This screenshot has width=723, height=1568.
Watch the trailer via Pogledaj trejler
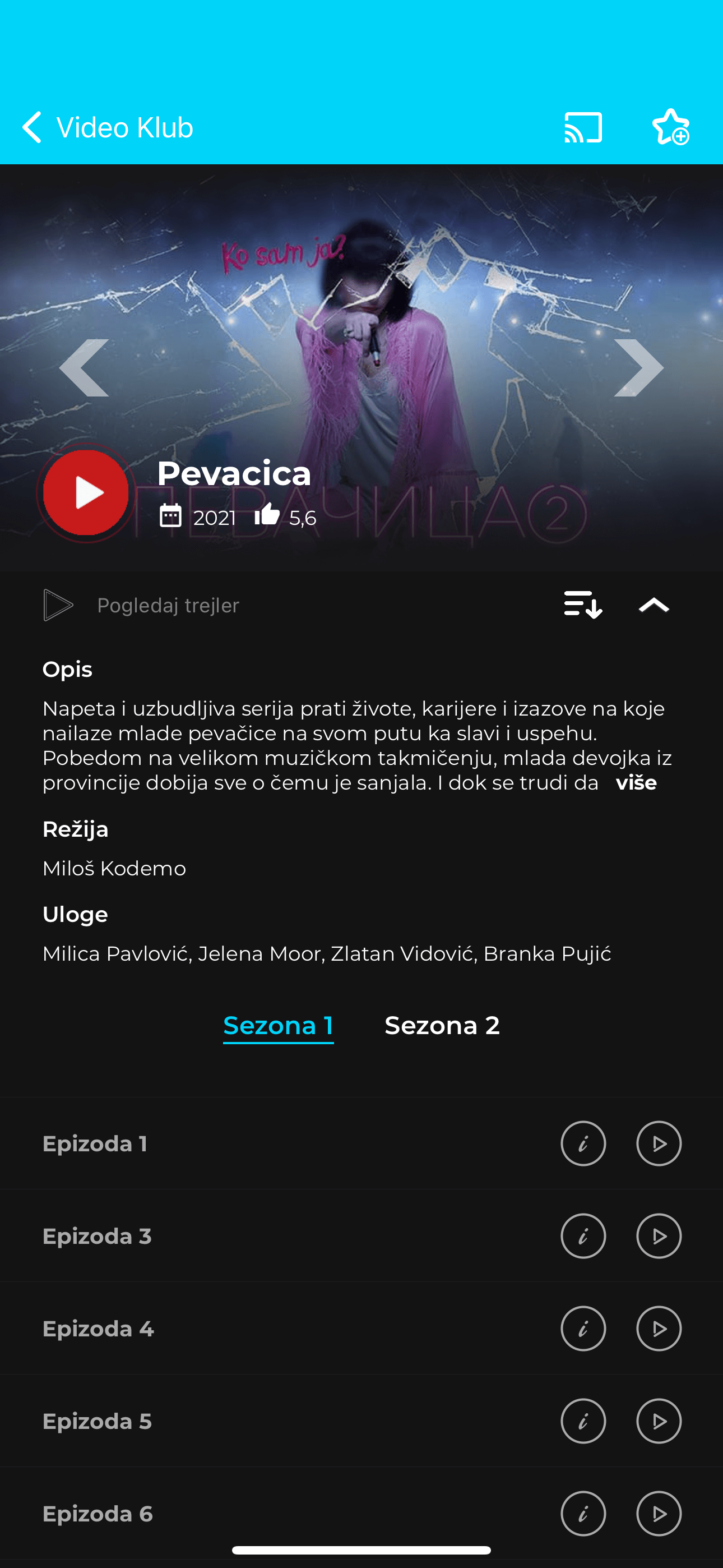[141, 605]
